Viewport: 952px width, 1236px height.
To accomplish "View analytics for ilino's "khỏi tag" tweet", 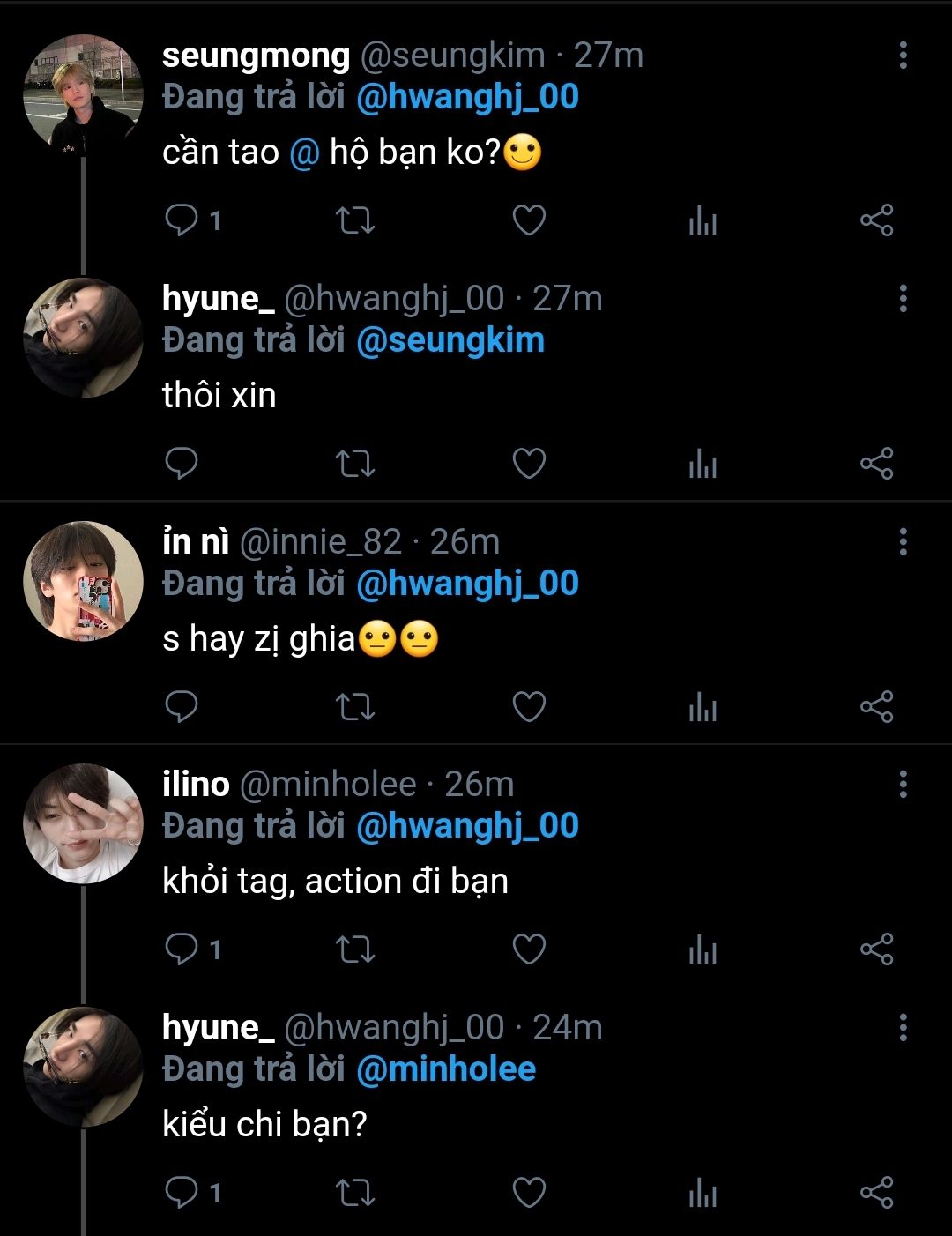I will point(703,950).
